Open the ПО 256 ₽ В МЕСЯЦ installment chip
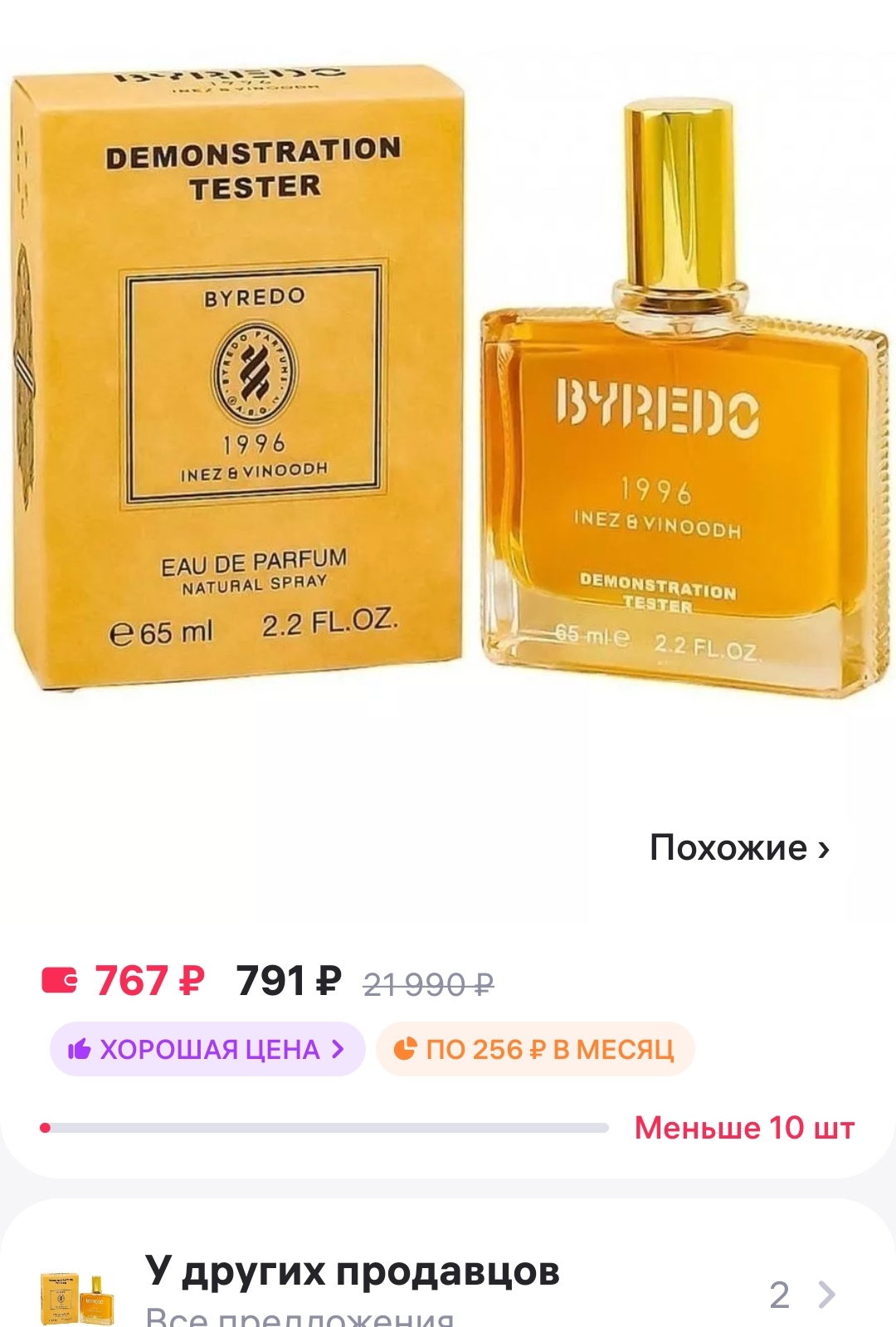Screen dimensions: 896x1327 535,1050
